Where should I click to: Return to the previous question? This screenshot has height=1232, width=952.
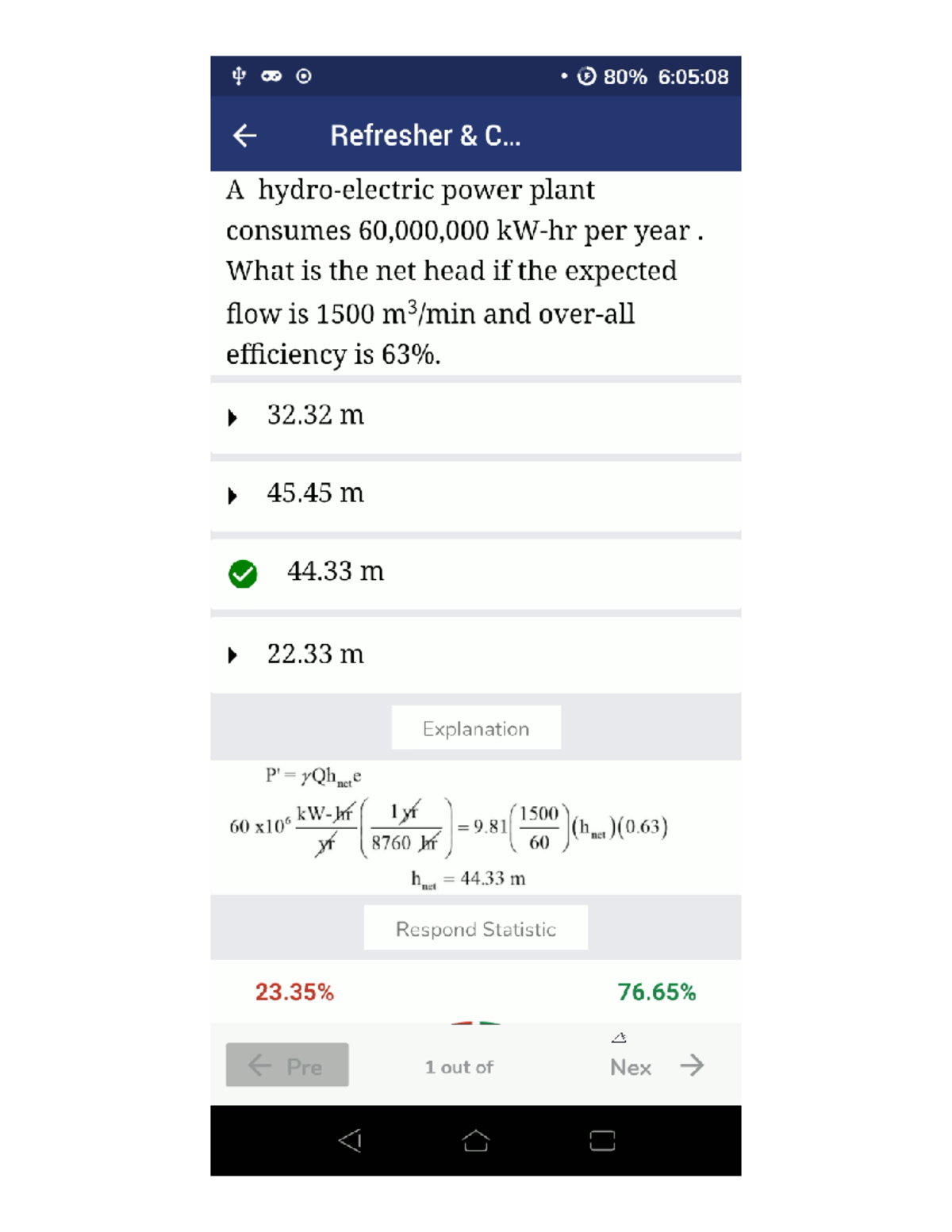[287, 1065]
